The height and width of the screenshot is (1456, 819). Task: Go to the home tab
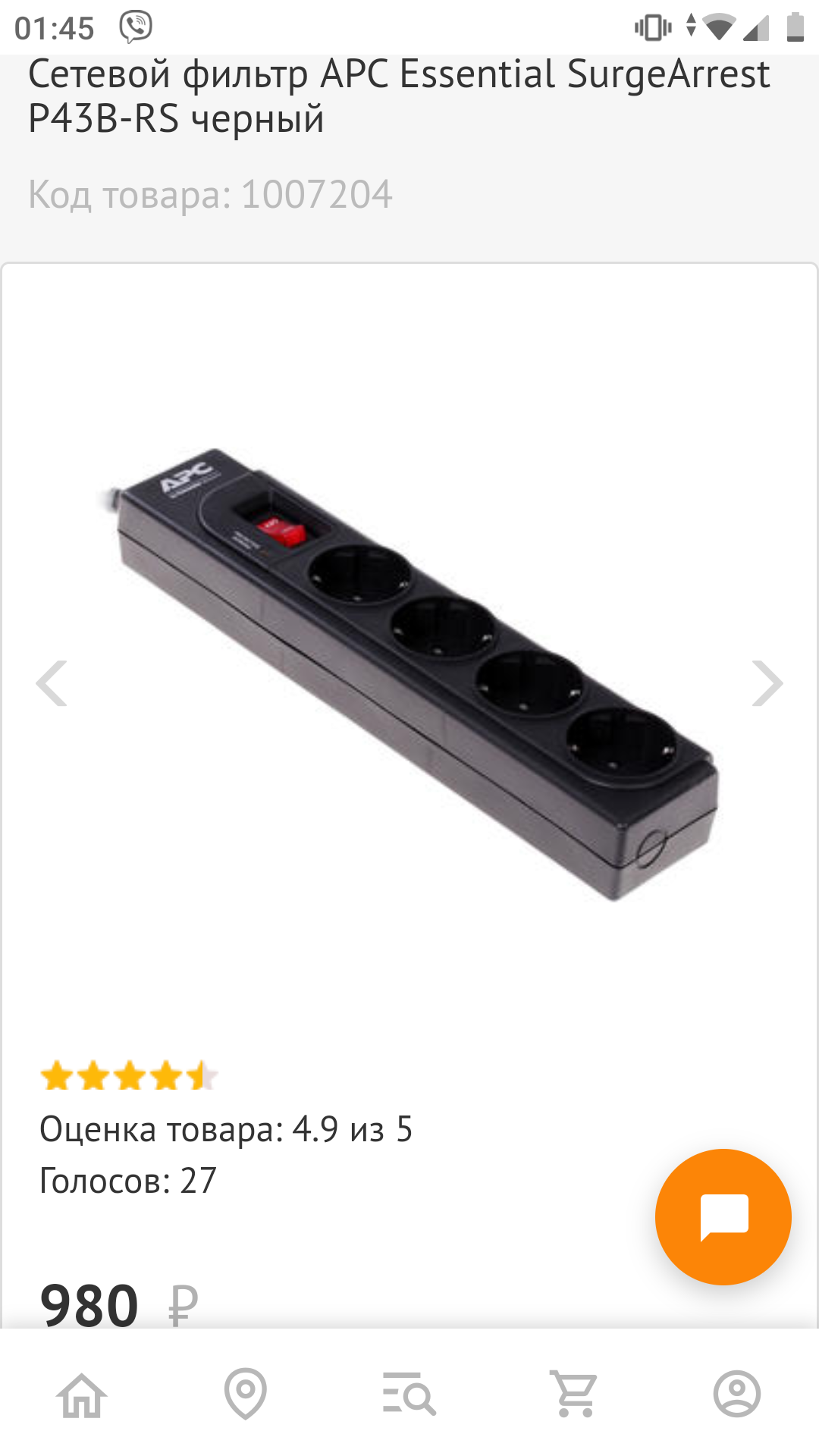[82, 1394]
